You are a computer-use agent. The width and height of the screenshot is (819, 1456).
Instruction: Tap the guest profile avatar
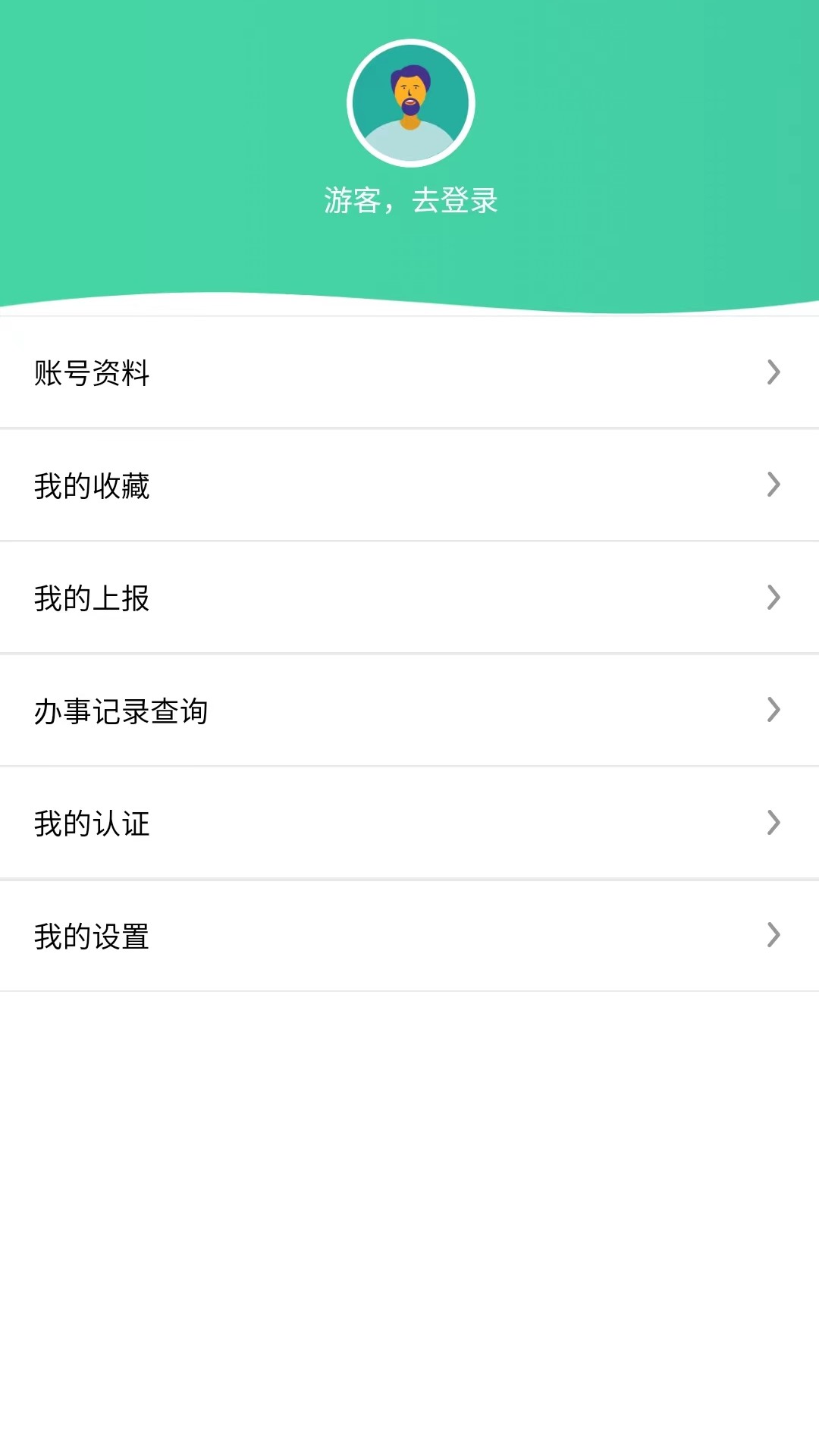pos(410,103)
